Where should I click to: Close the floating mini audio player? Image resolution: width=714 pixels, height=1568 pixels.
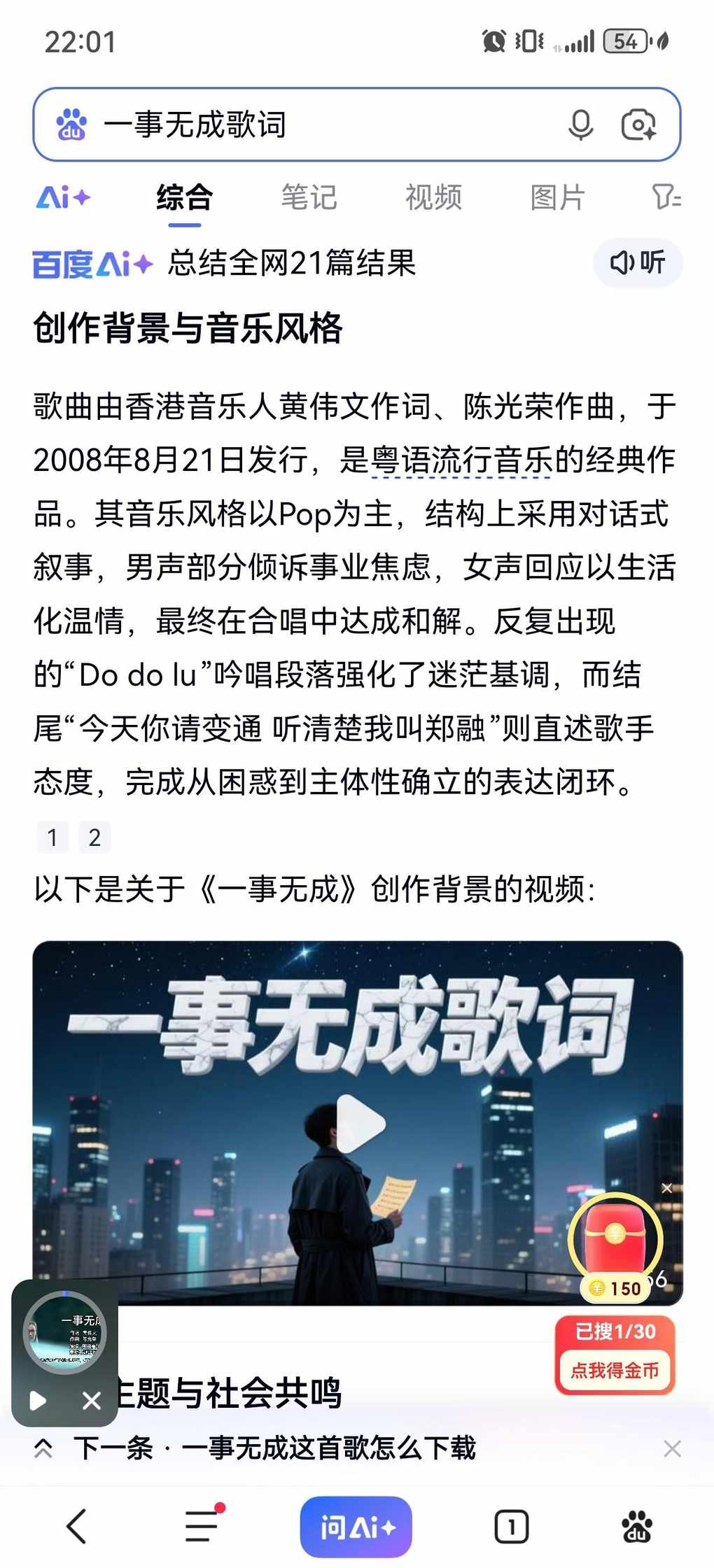(x=92, y=1401)
